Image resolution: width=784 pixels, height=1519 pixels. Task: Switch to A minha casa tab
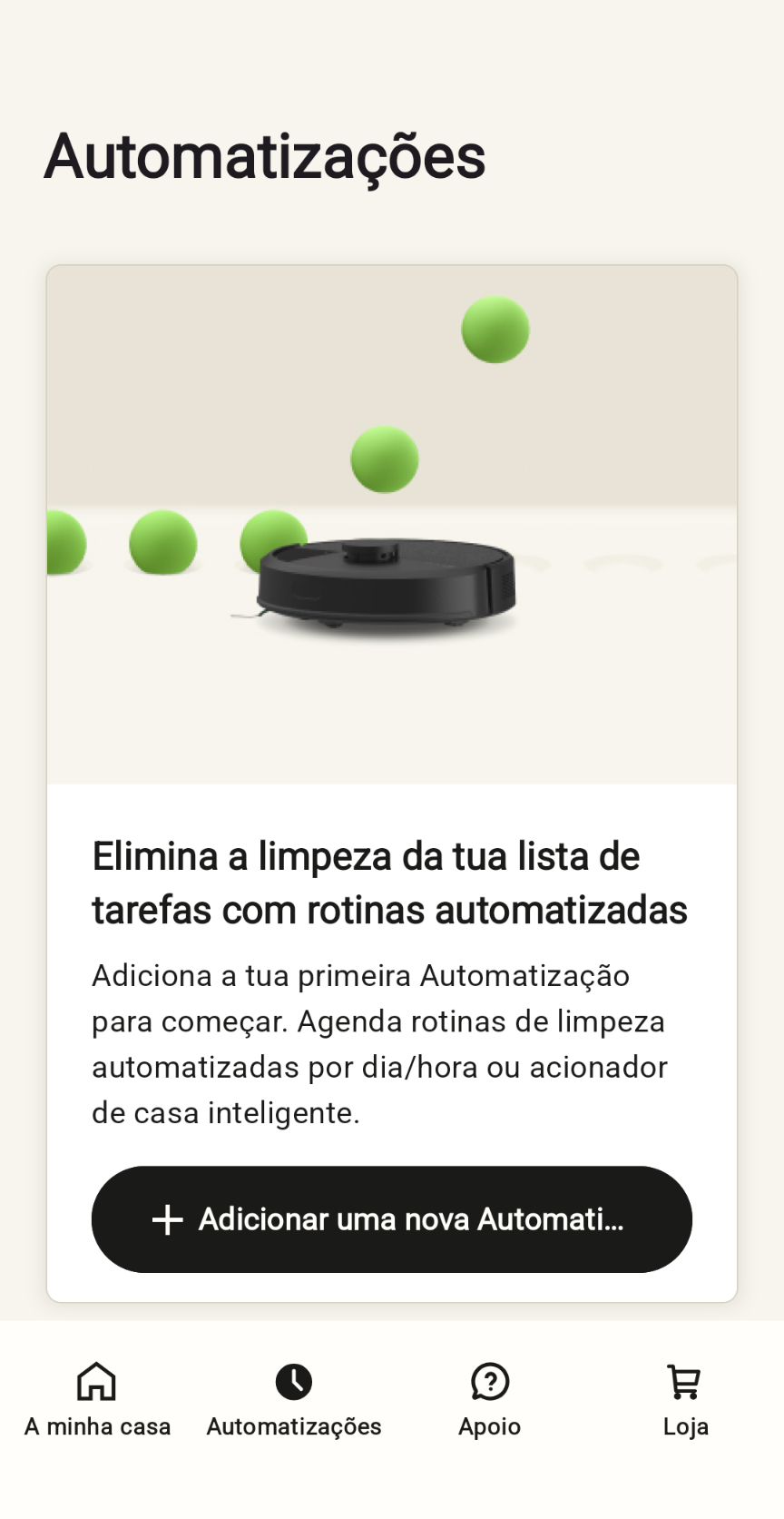click(x=97, y=1399)
